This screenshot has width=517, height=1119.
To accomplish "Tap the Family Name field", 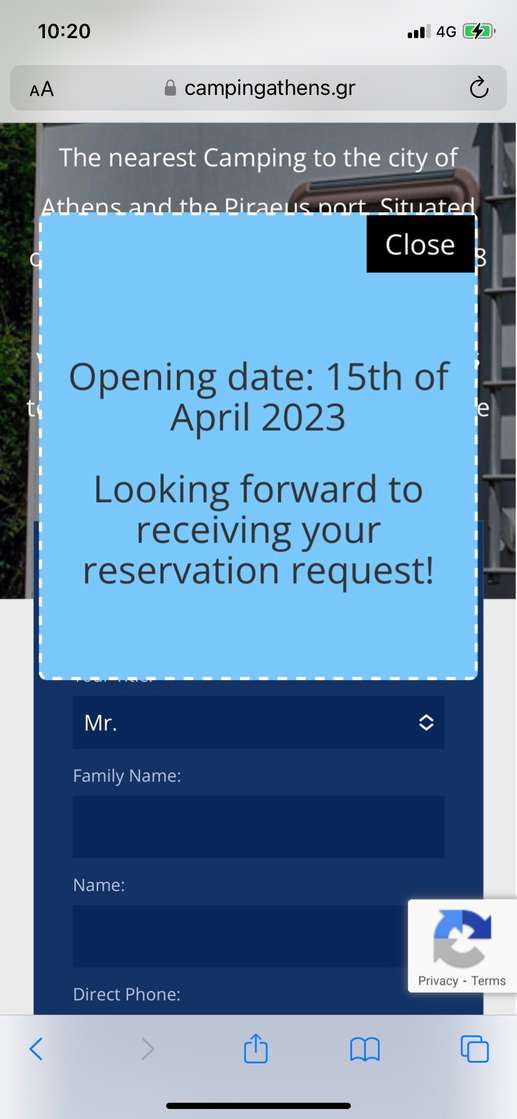I will 258,826.
